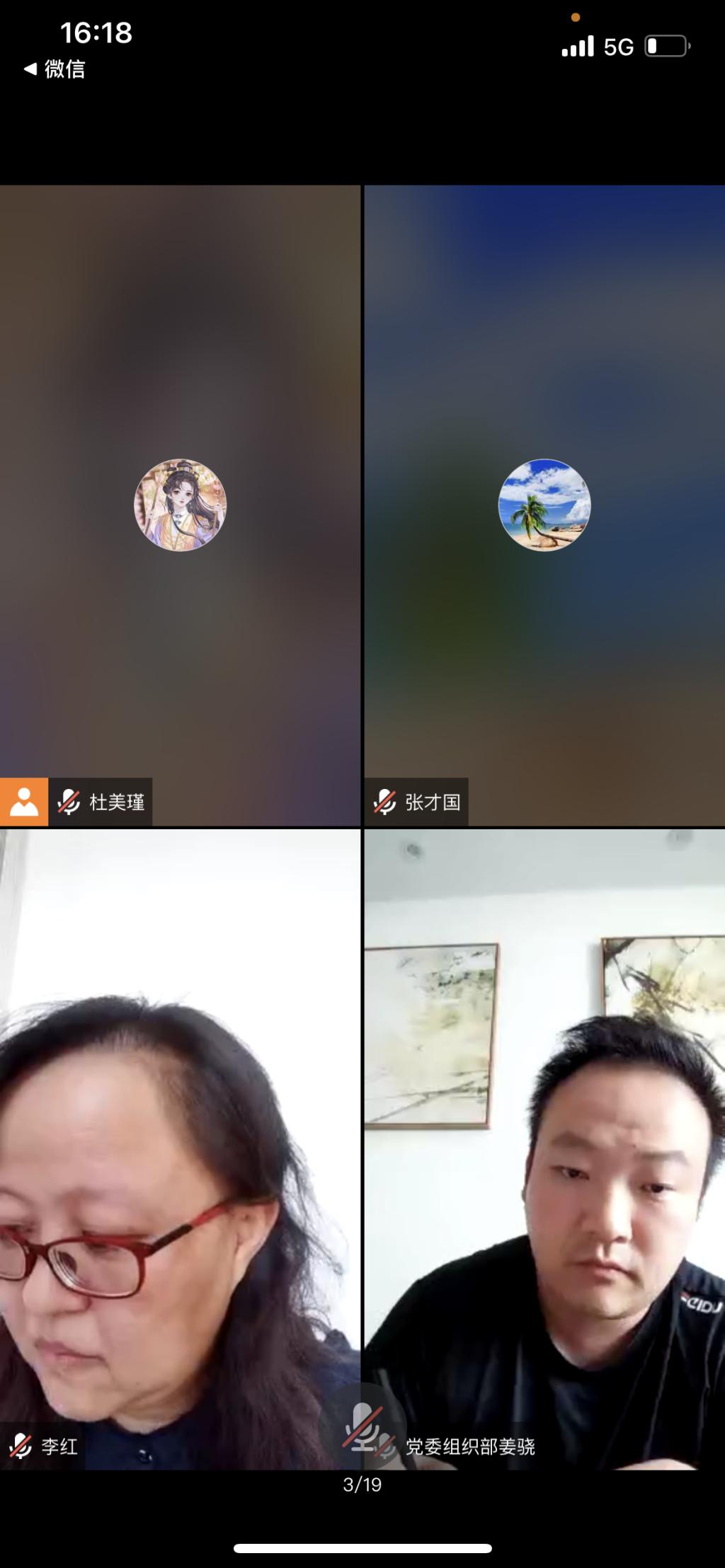Open 杜美瑾's video tile
This screenshot has width=725, height=1568.
pos(180,505)
